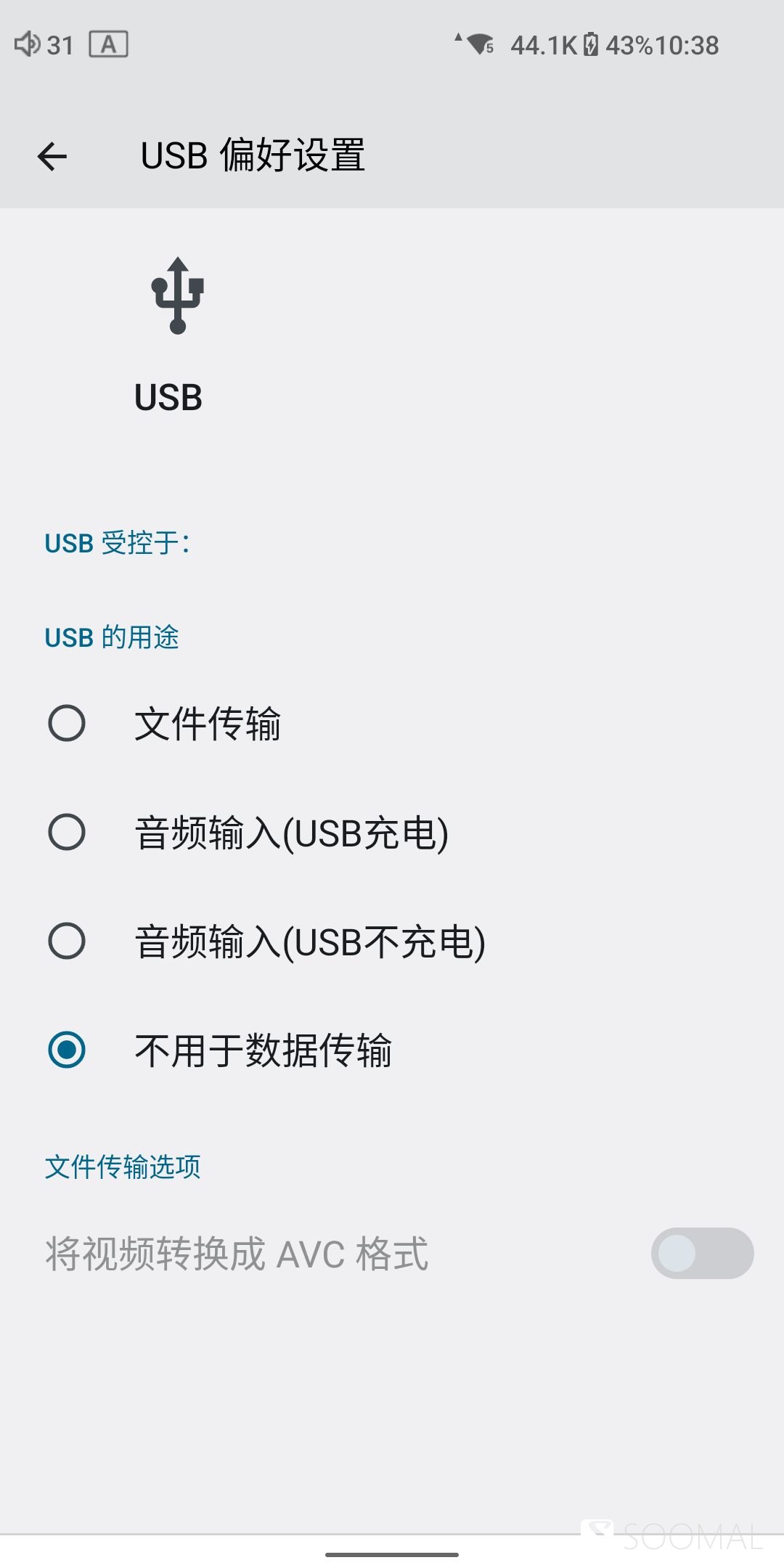Click the USB 的用途 section label

click(113, 637)
